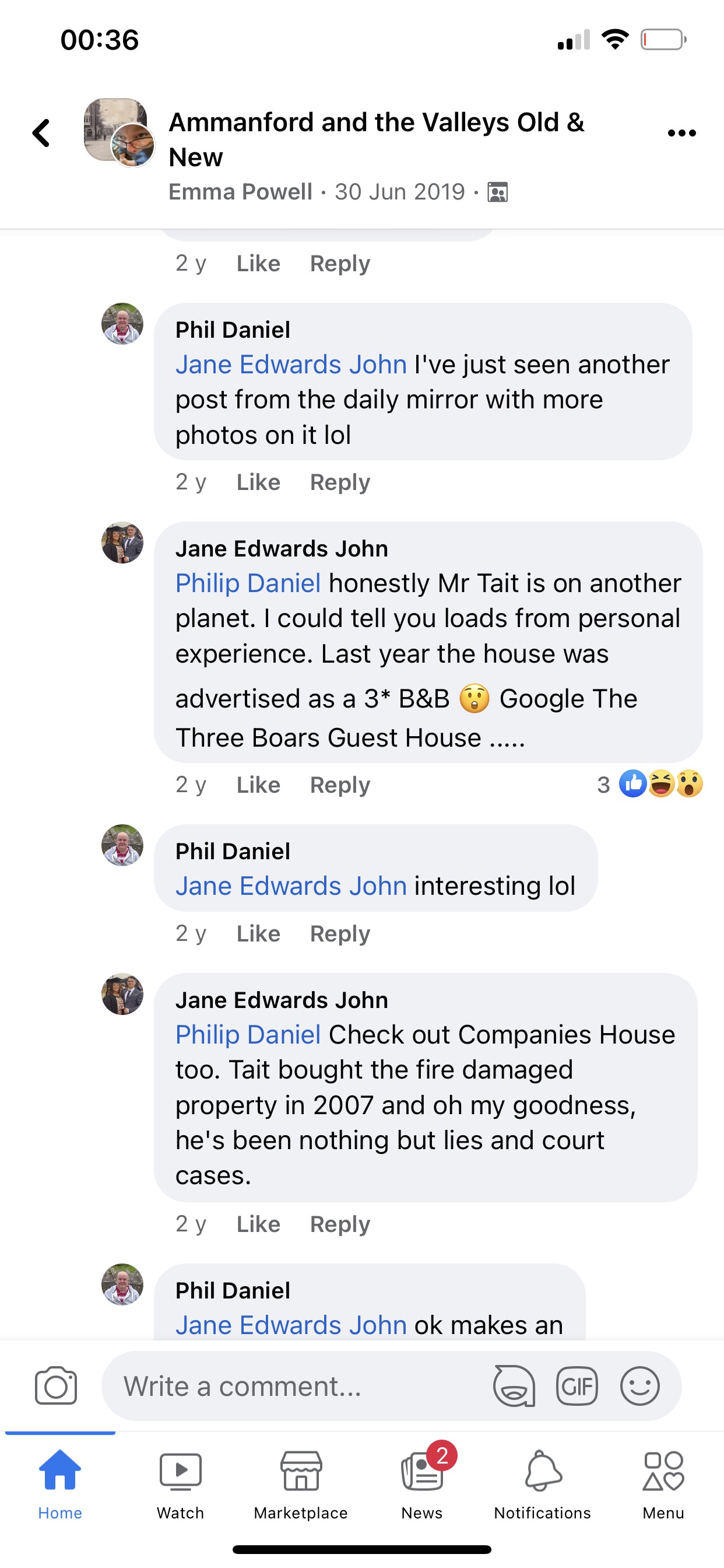This screenshot has width=724, height=1568.
Task: Open the sticker/avatar picker in comment box
Action: tap(514, 1386)
